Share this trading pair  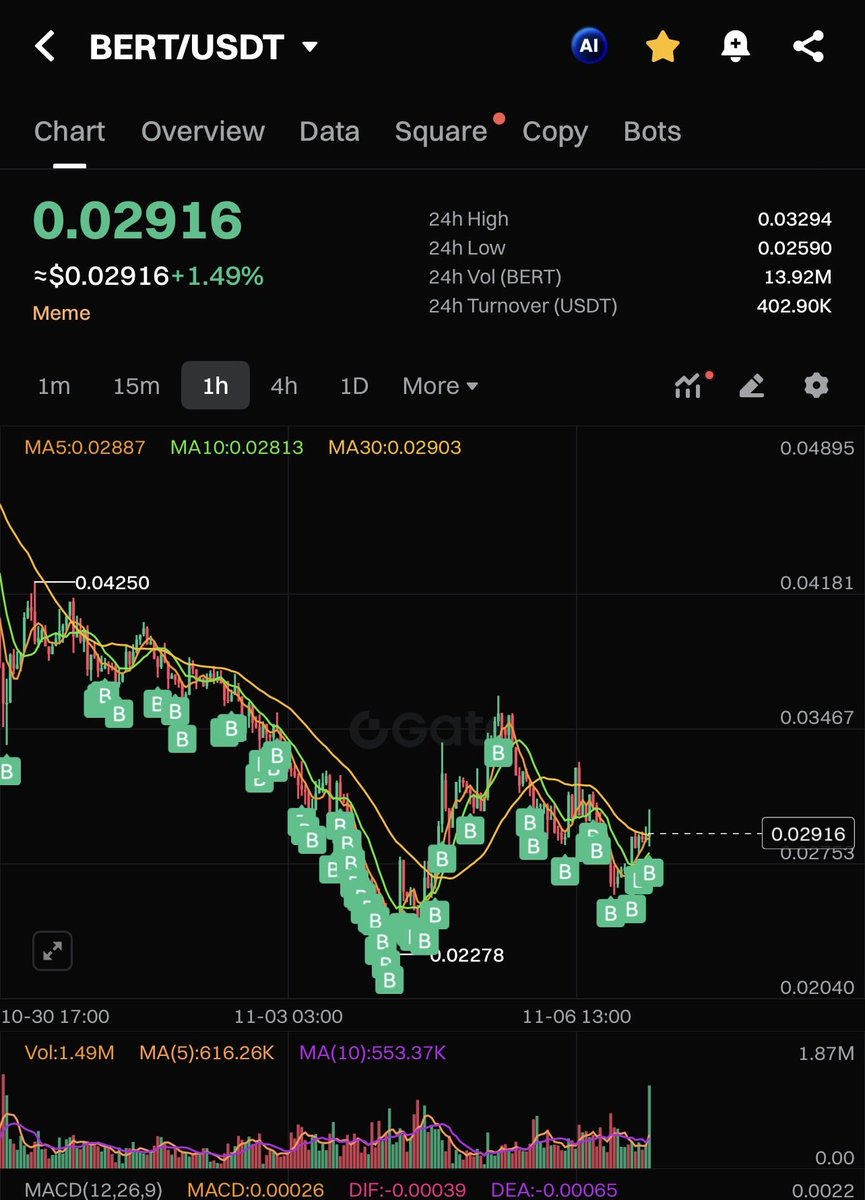pos(808,46)
